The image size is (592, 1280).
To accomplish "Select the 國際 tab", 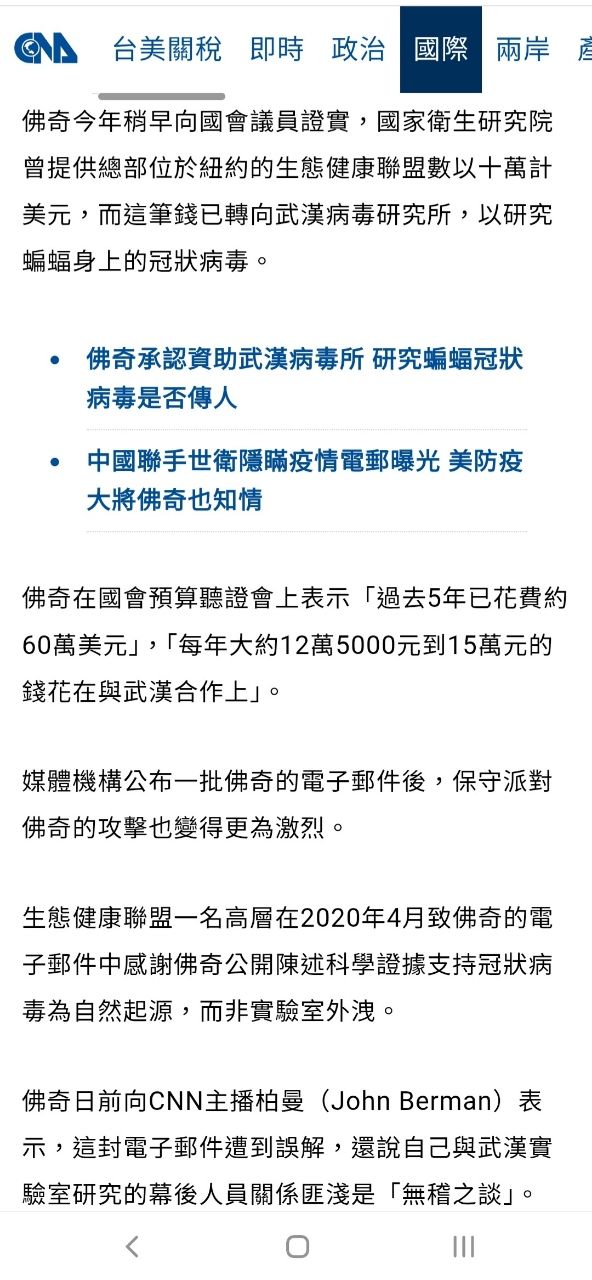I will [x=441, y=49].
